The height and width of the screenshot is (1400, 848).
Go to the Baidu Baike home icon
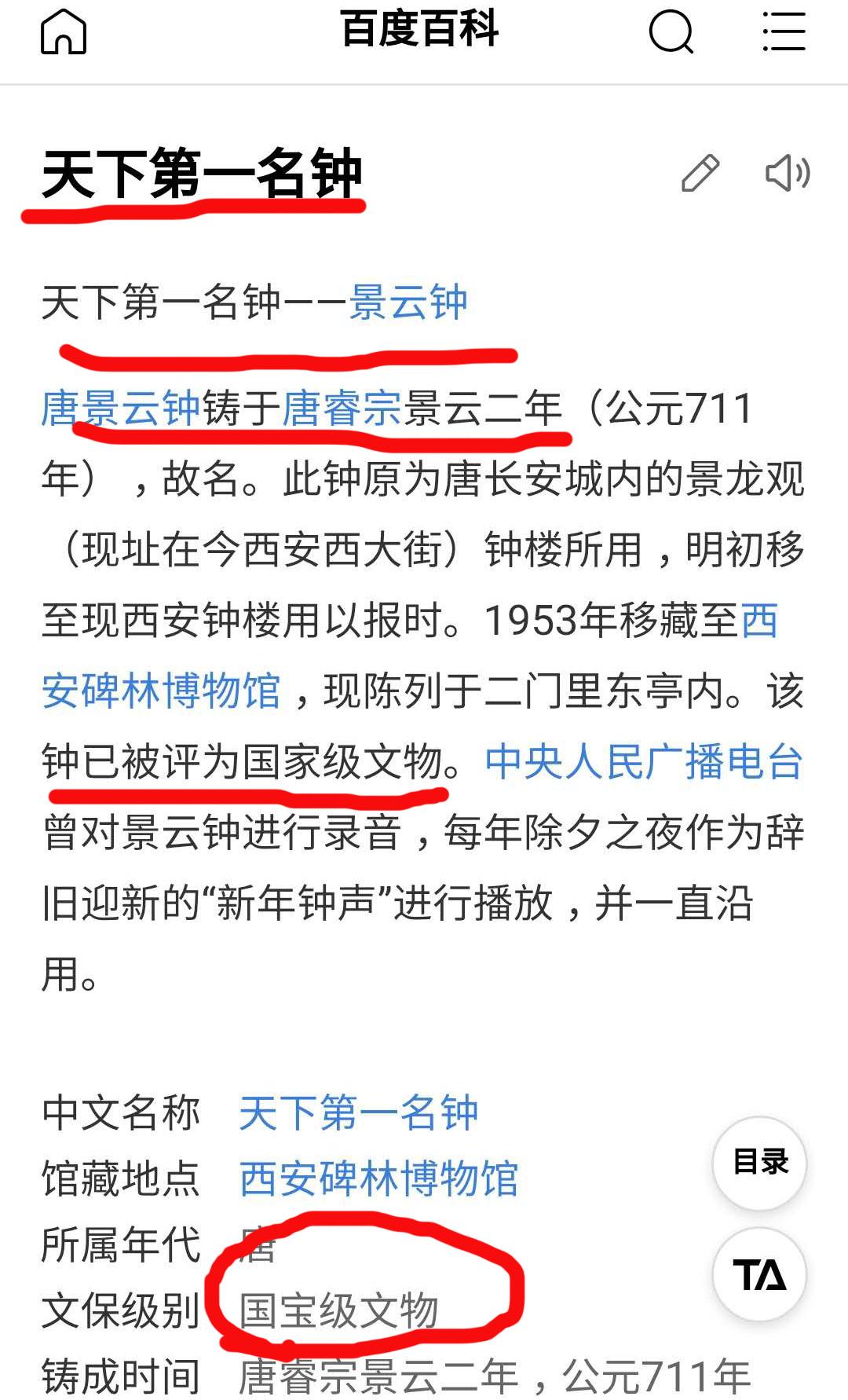pos(64,31)
